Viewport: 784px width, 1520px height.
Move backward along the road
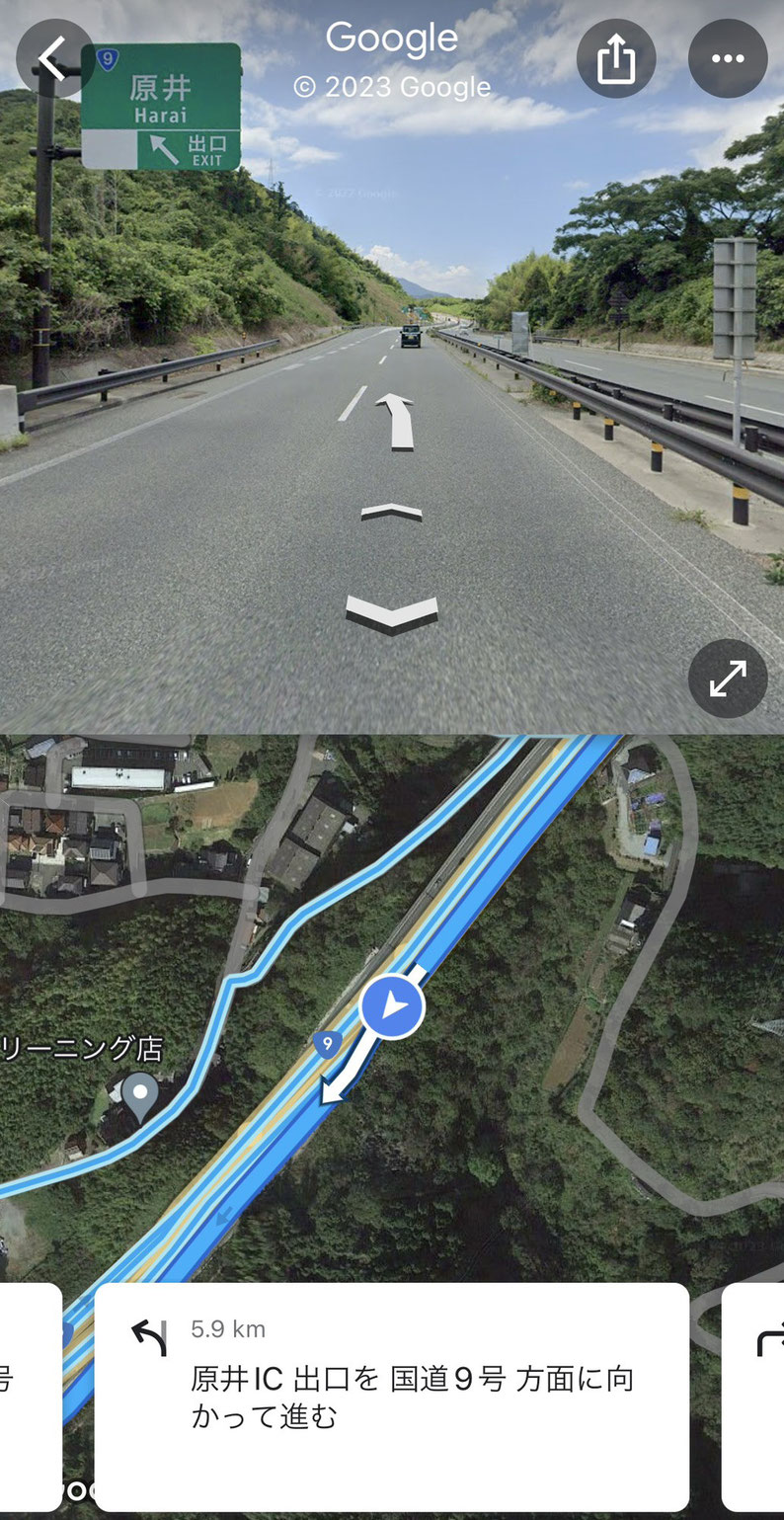click(x=392, y=614)
